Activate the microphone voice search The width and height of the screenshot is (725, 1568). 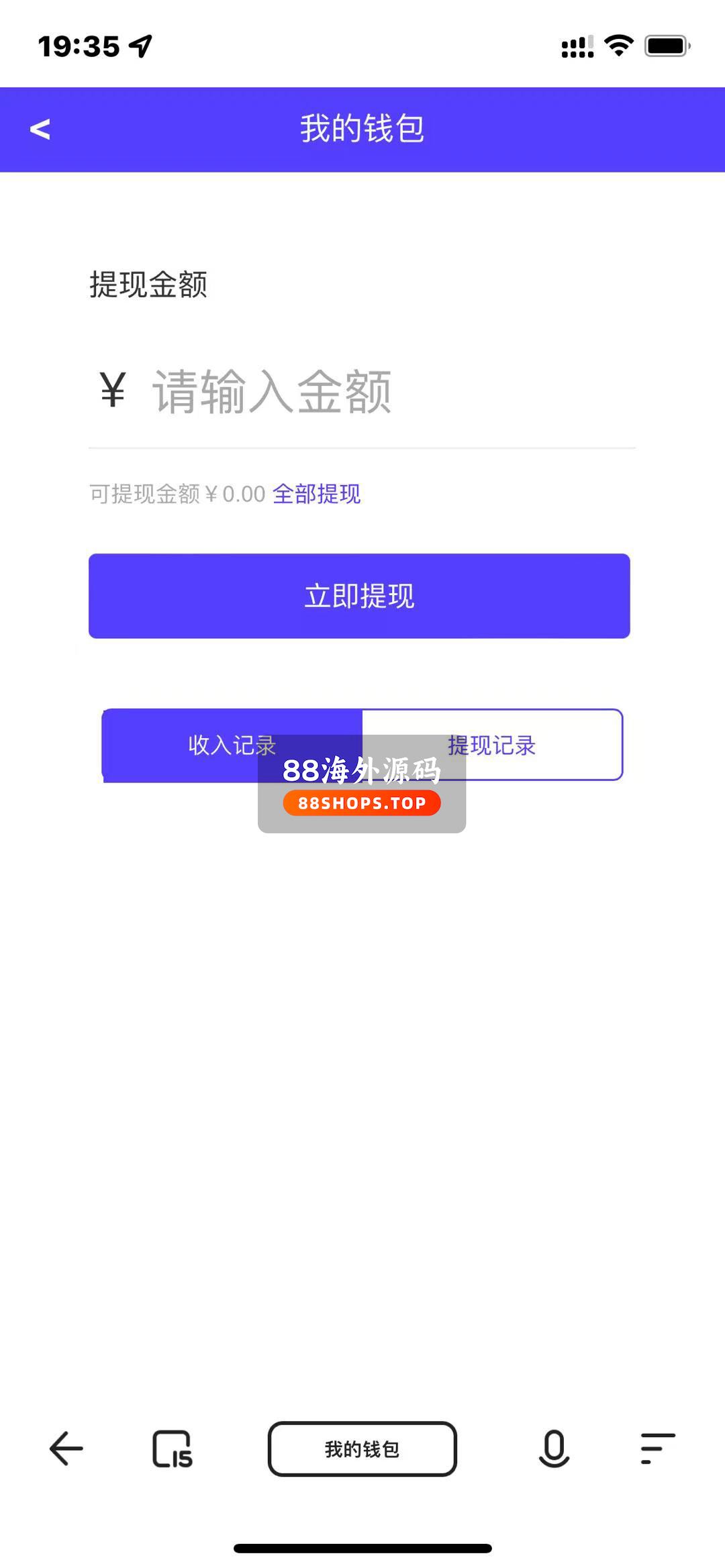(554, 1449)
